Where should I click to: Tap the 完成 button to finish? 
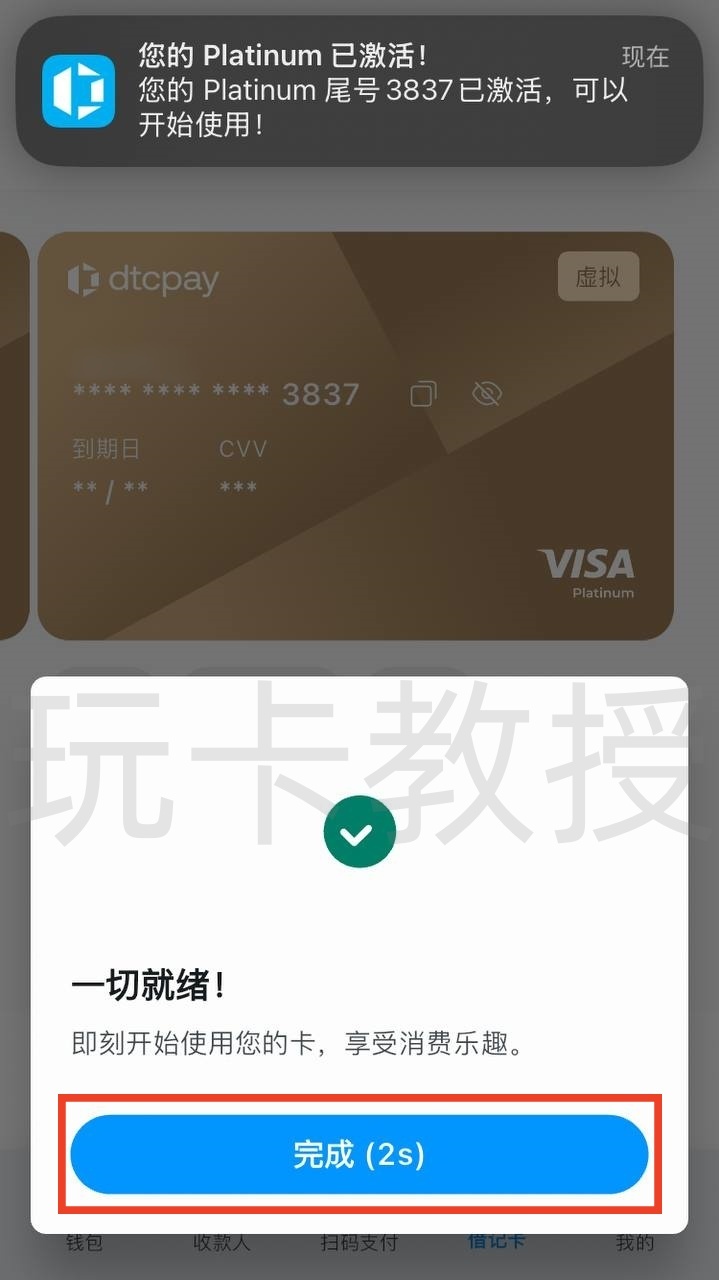point(359,1155)
